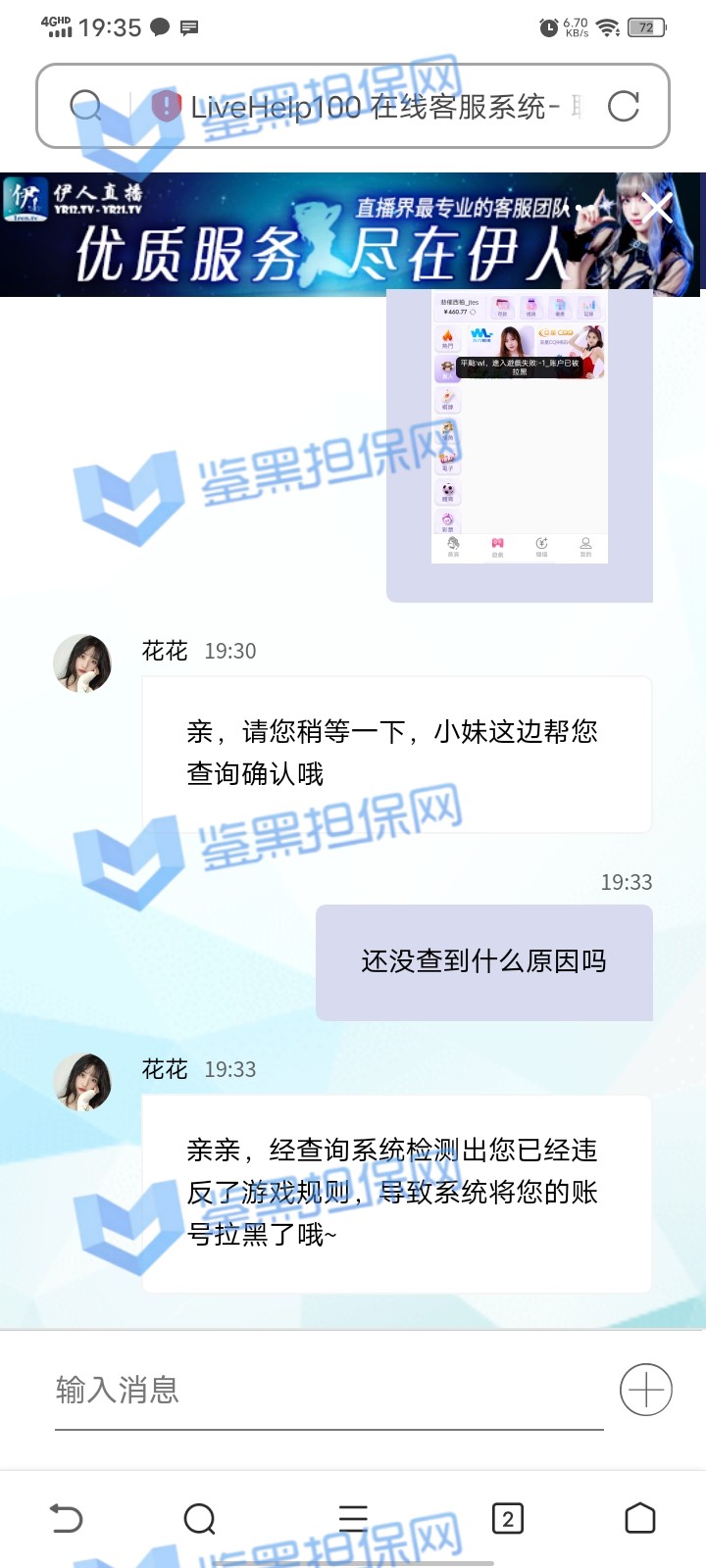706x1568 pixels.
Task: Show the two open browser tabs
Action: tap(507, 1519)
